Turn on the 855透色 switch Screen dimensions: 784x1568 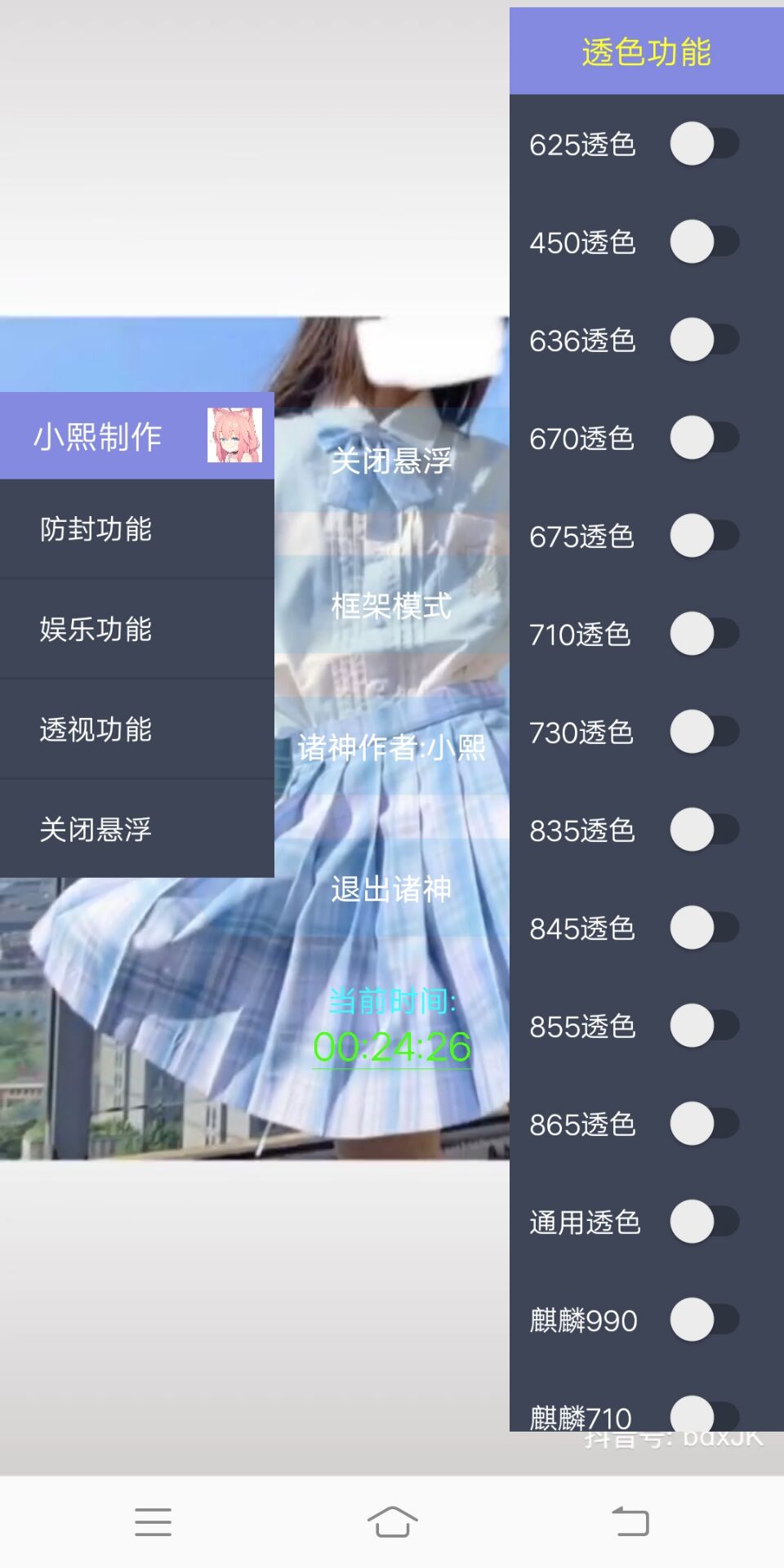705,1027
